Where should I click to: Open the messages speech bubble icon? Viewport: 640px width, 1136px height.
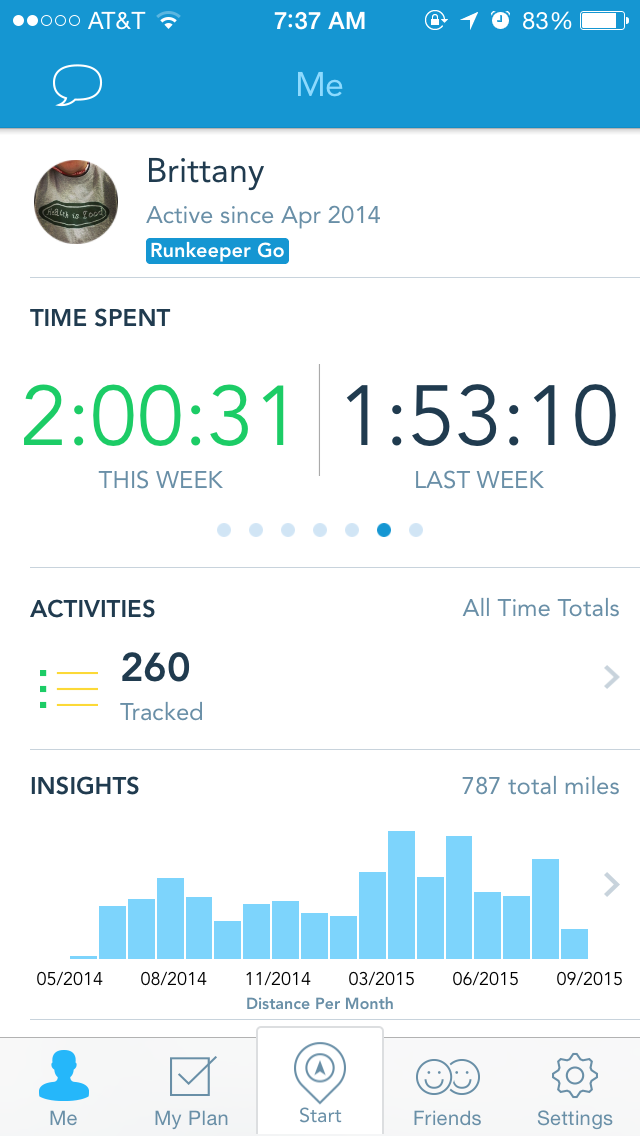tap(78, 85)
